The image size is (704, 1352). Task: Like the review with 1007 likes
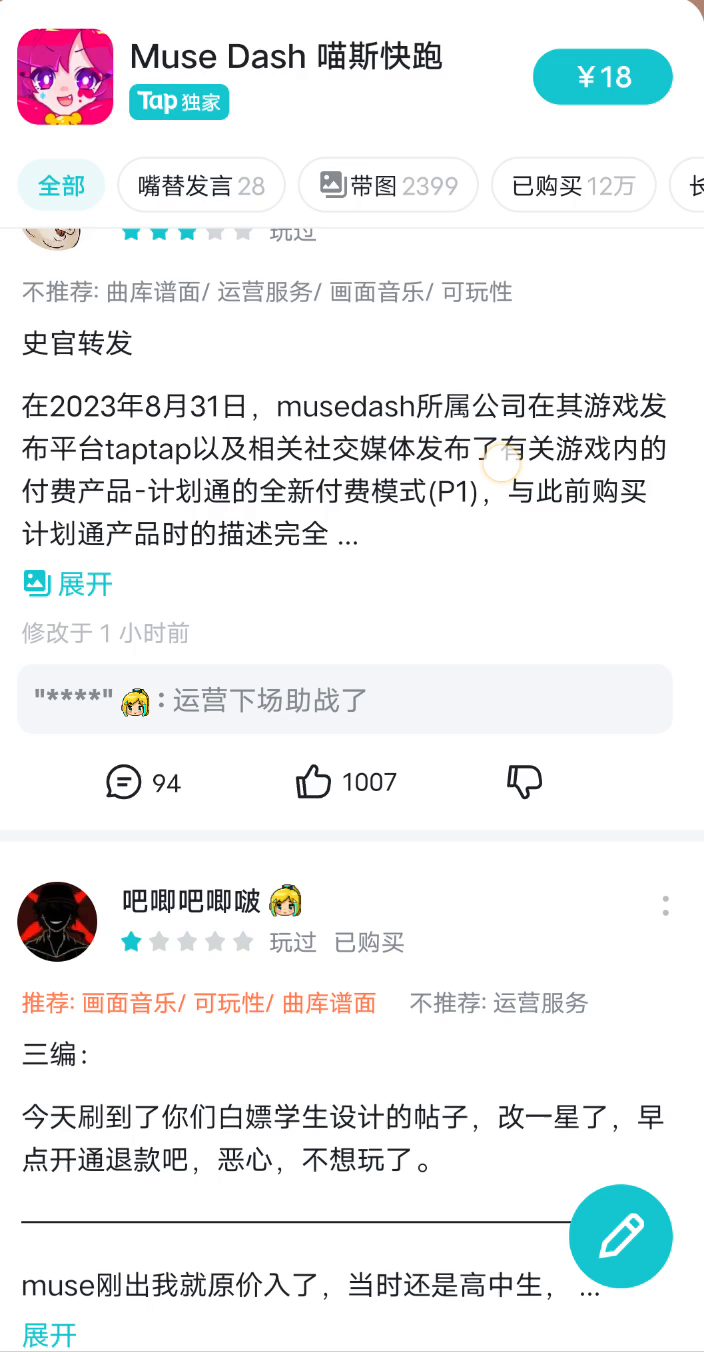click(346, 782)
